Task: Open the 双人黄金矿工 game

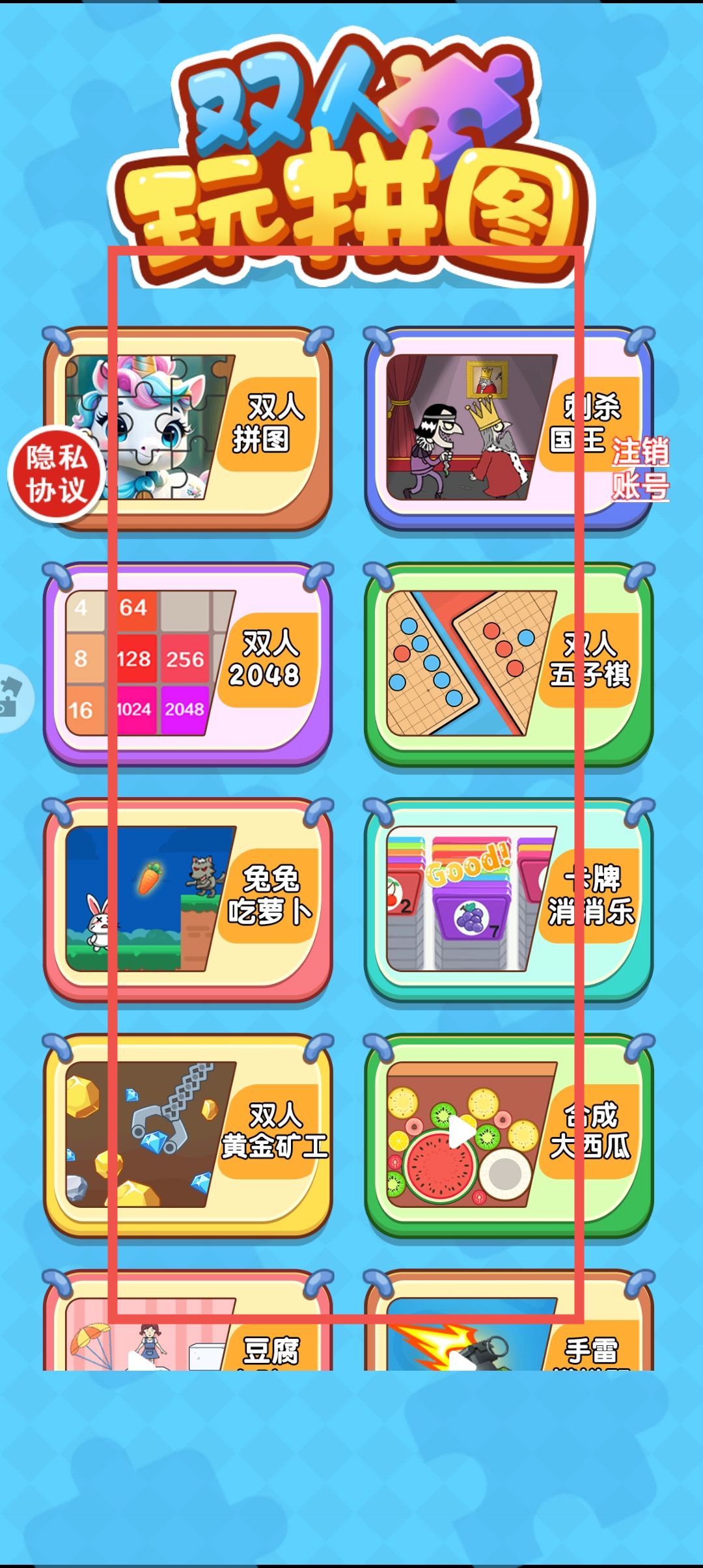Action: [189, 1134]
